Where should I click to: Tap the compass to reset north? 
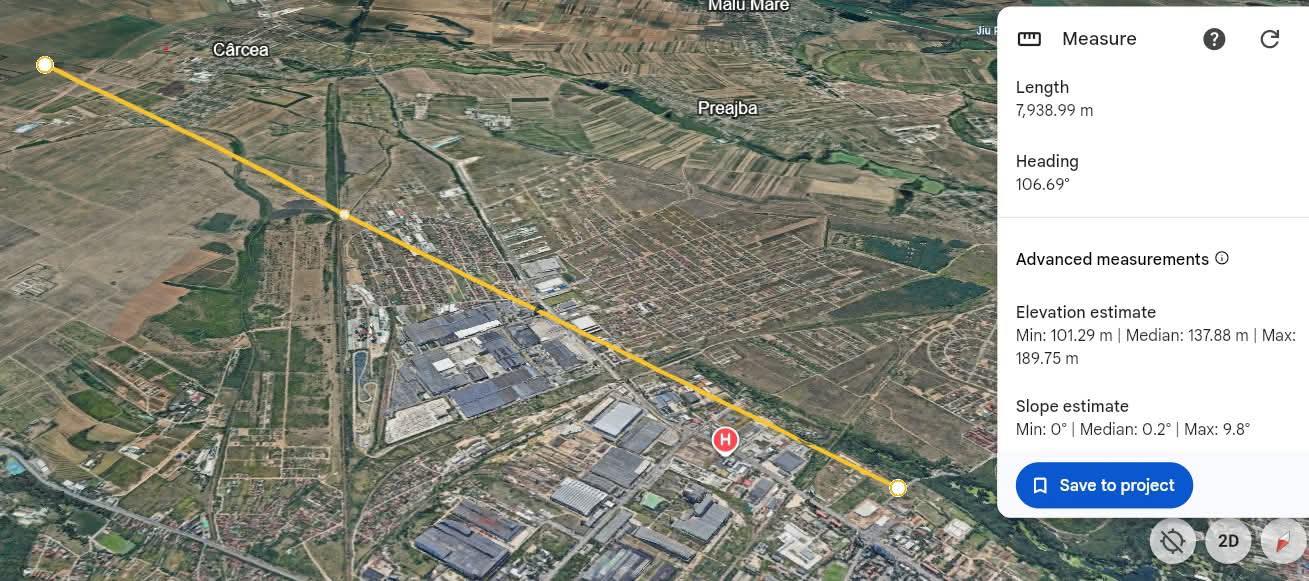point(1283,541)
